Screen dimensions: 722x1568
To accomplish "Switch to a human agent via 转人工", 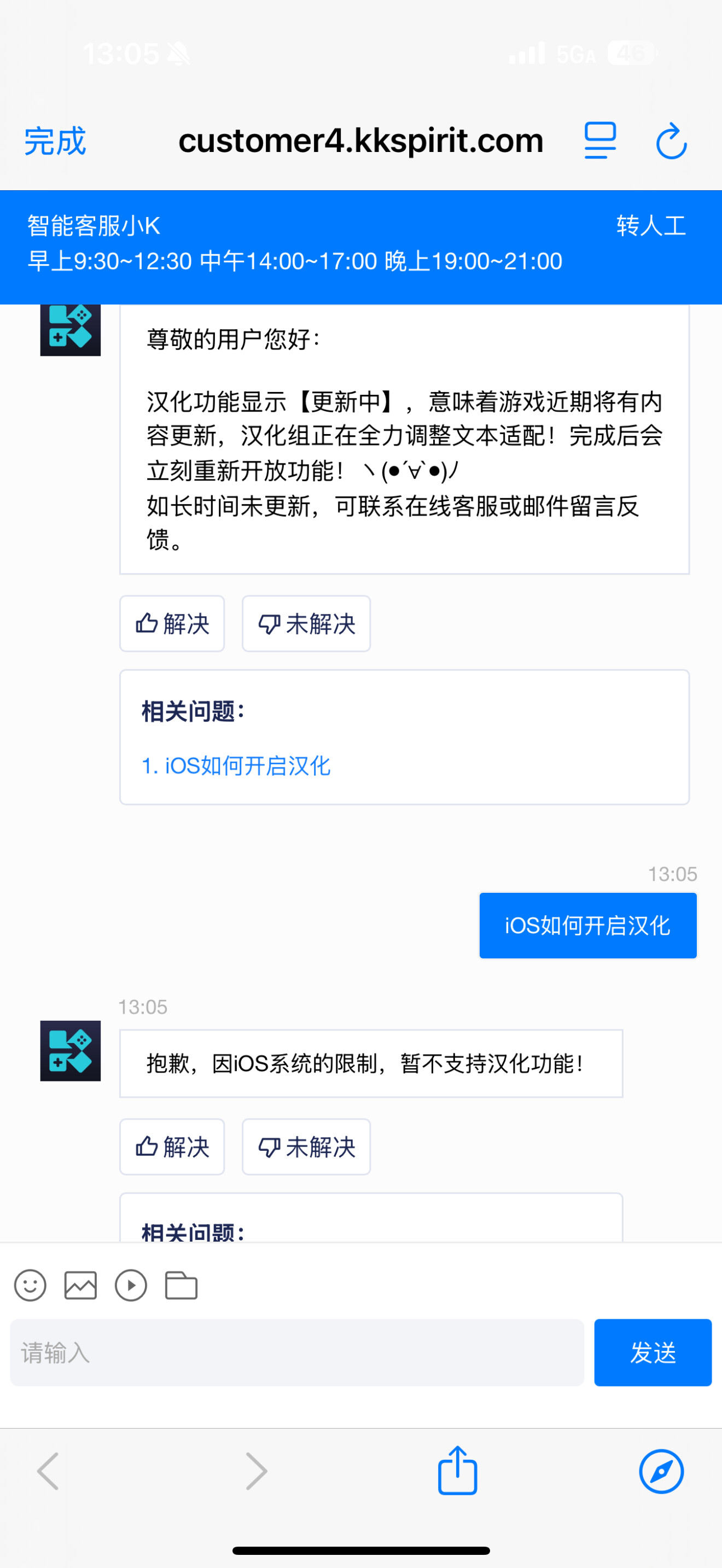I will coord(651,226).
